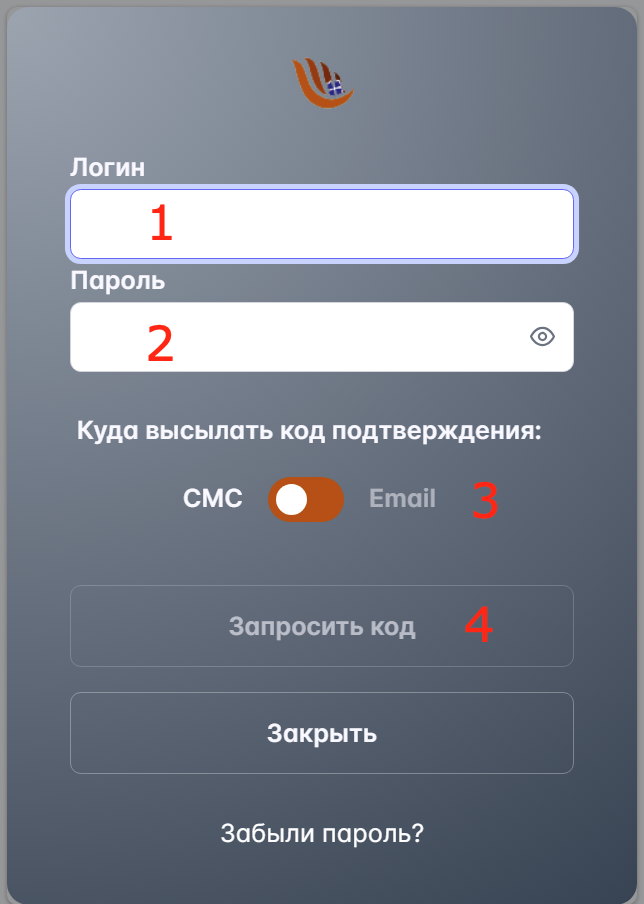Tap the Запросить код button
The height and width of the screenshot is (904, 644).
coord(321,626)
